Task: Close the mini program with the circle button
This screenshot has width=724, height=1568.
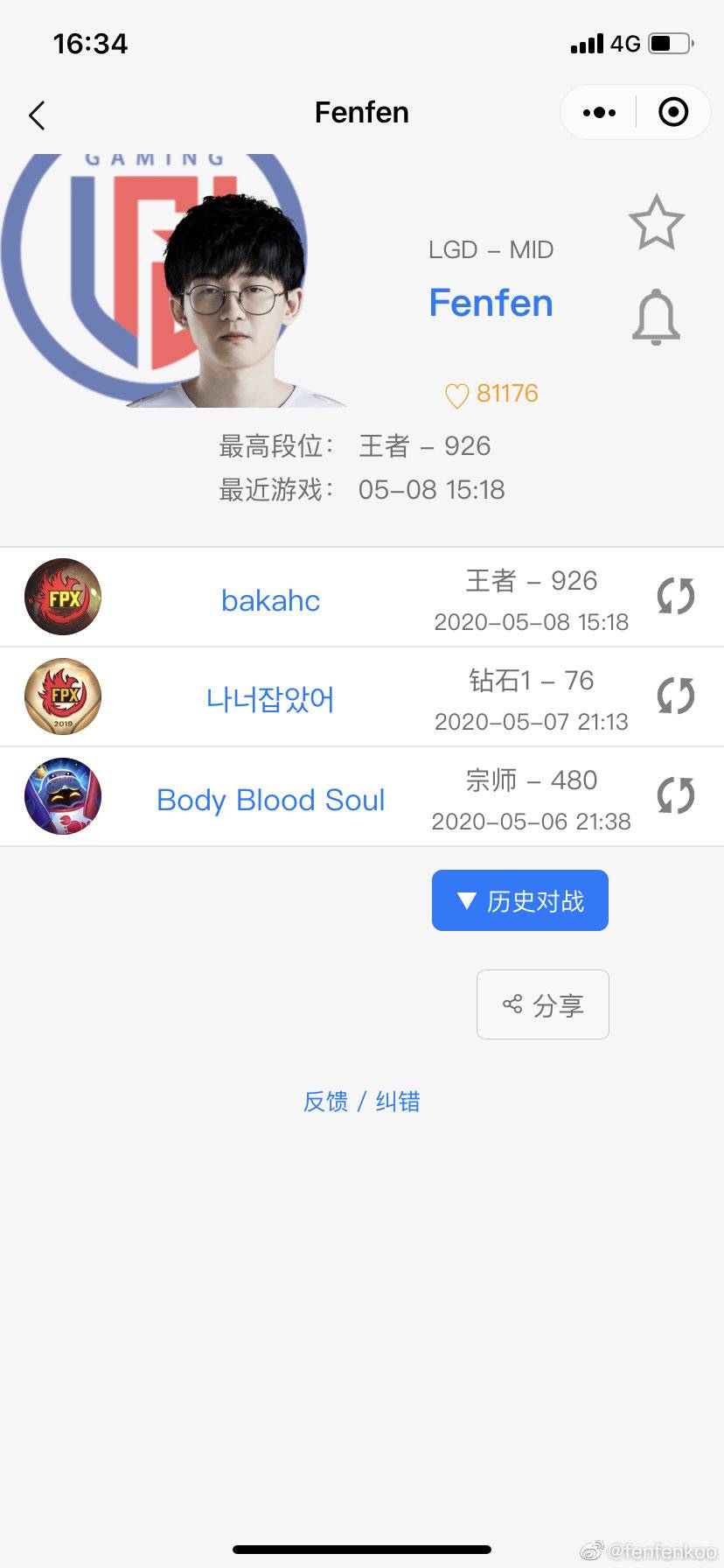Action: (x=672, y=113)
